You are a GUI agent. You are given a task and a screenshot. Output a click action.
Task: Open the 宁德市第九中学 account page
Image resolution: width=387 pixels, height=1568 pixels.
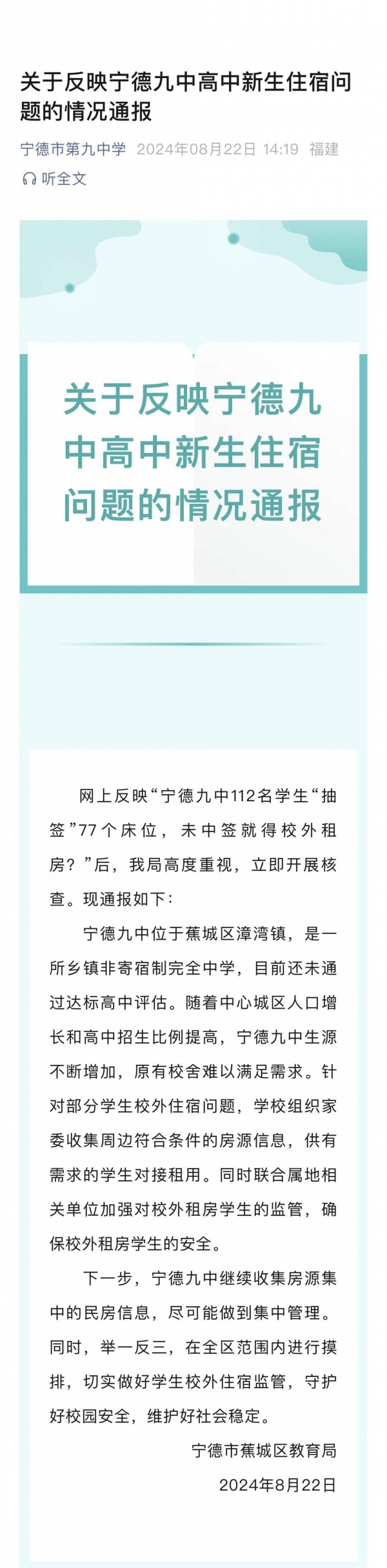[x=73, y=150]
